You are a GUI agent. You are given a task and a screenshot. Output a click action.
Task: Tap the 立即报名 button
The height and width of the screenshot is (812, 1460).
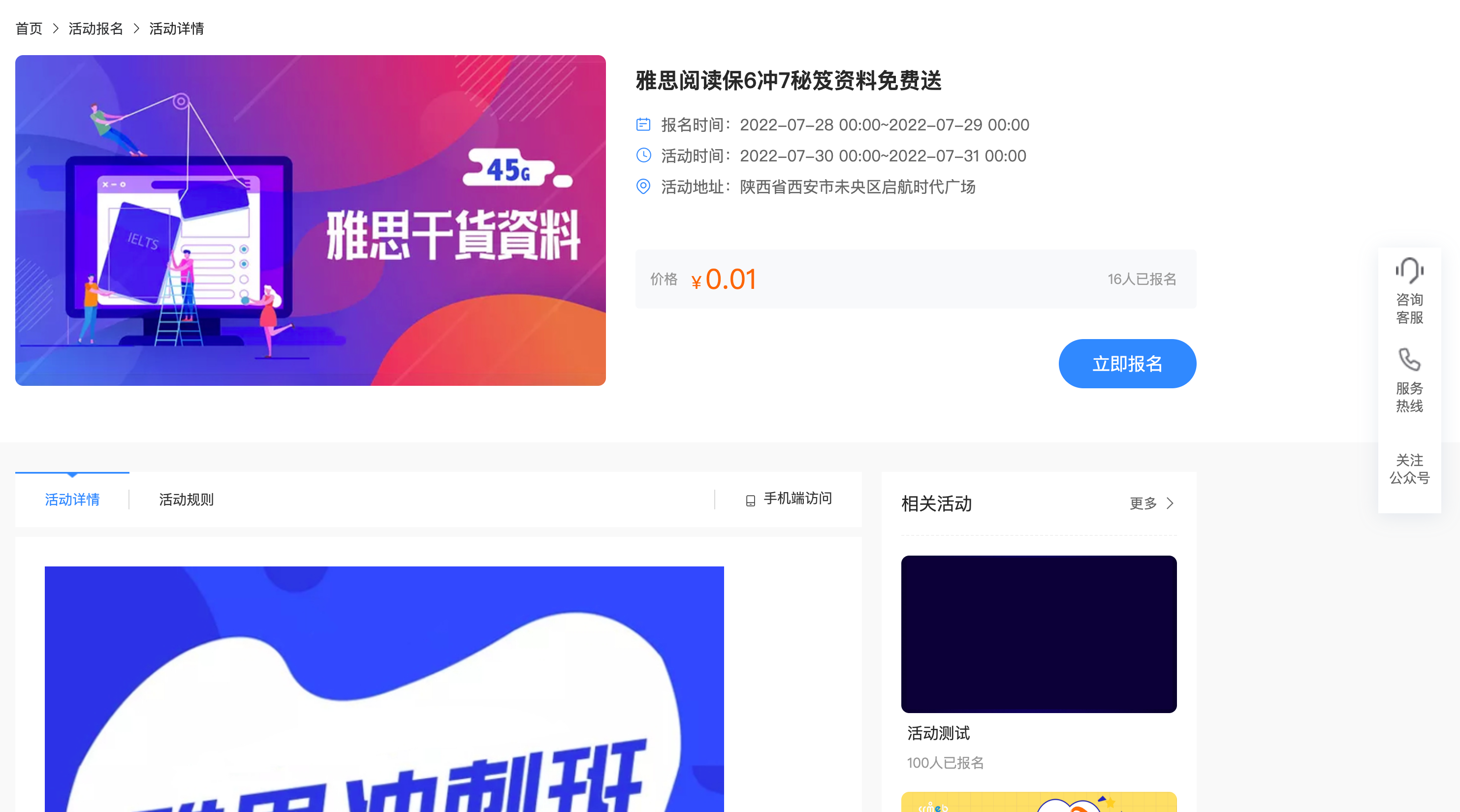[1127, 363]
